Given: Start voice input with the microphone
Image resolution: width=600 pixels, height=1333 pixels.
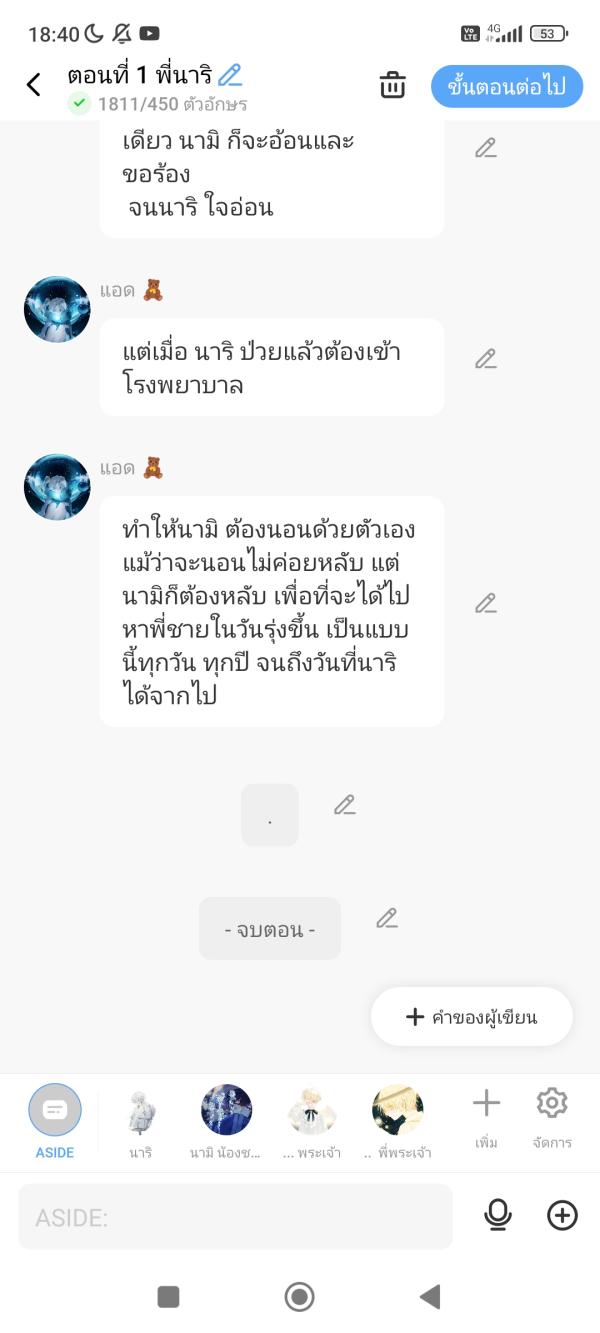Looking at the screenshot, I should pos(497,1215).
